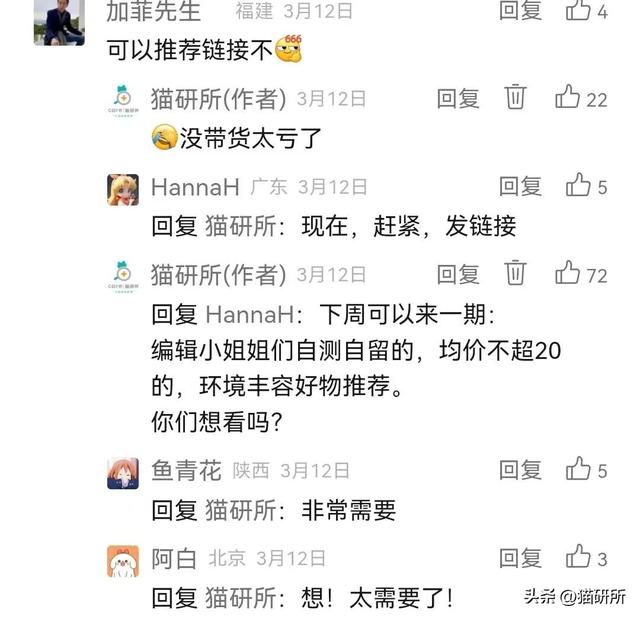Like 鱼青花's comment 非常需要
640x619 pixels.
click(578, 470)
